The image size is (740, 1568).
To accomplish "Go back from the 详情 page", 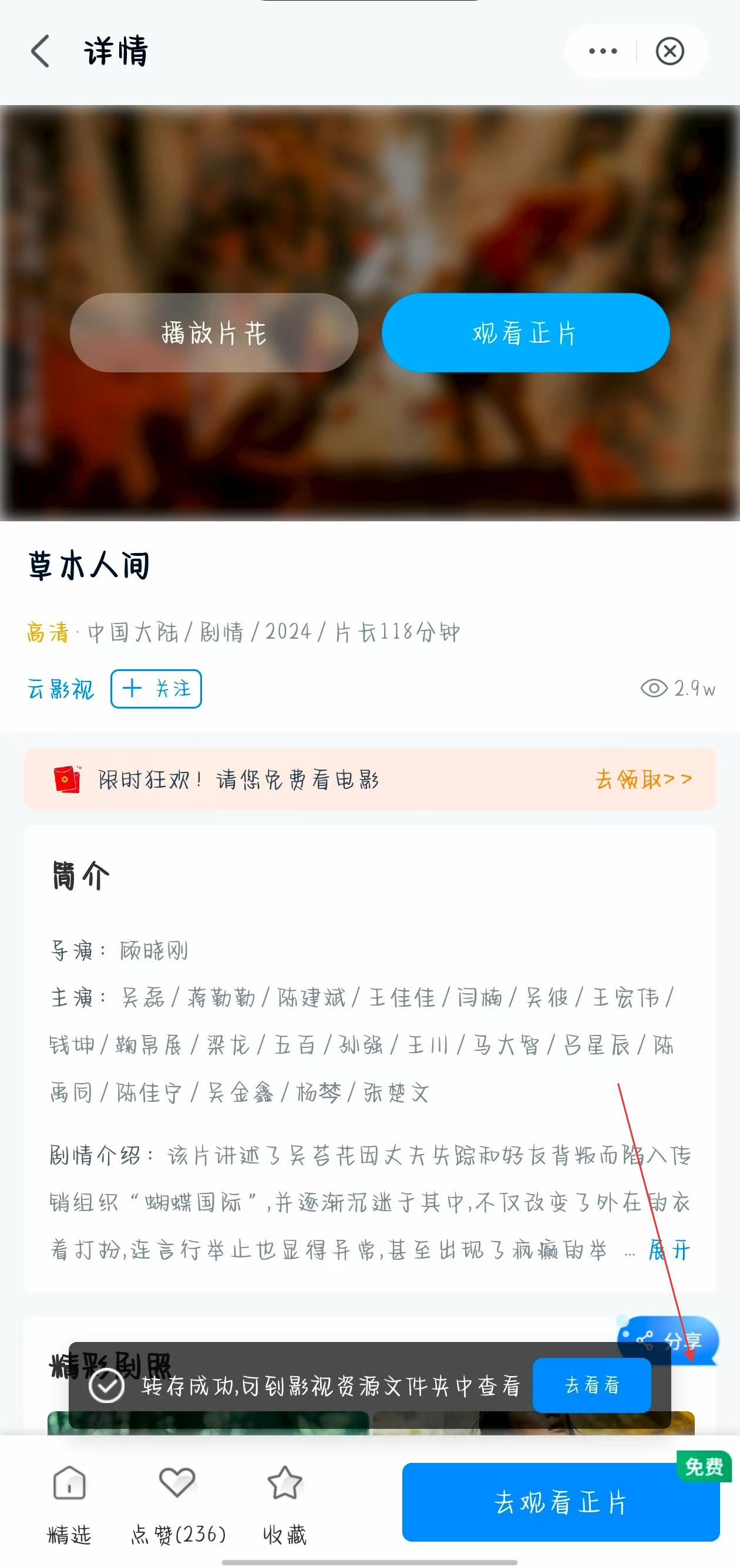I will 40,51.
